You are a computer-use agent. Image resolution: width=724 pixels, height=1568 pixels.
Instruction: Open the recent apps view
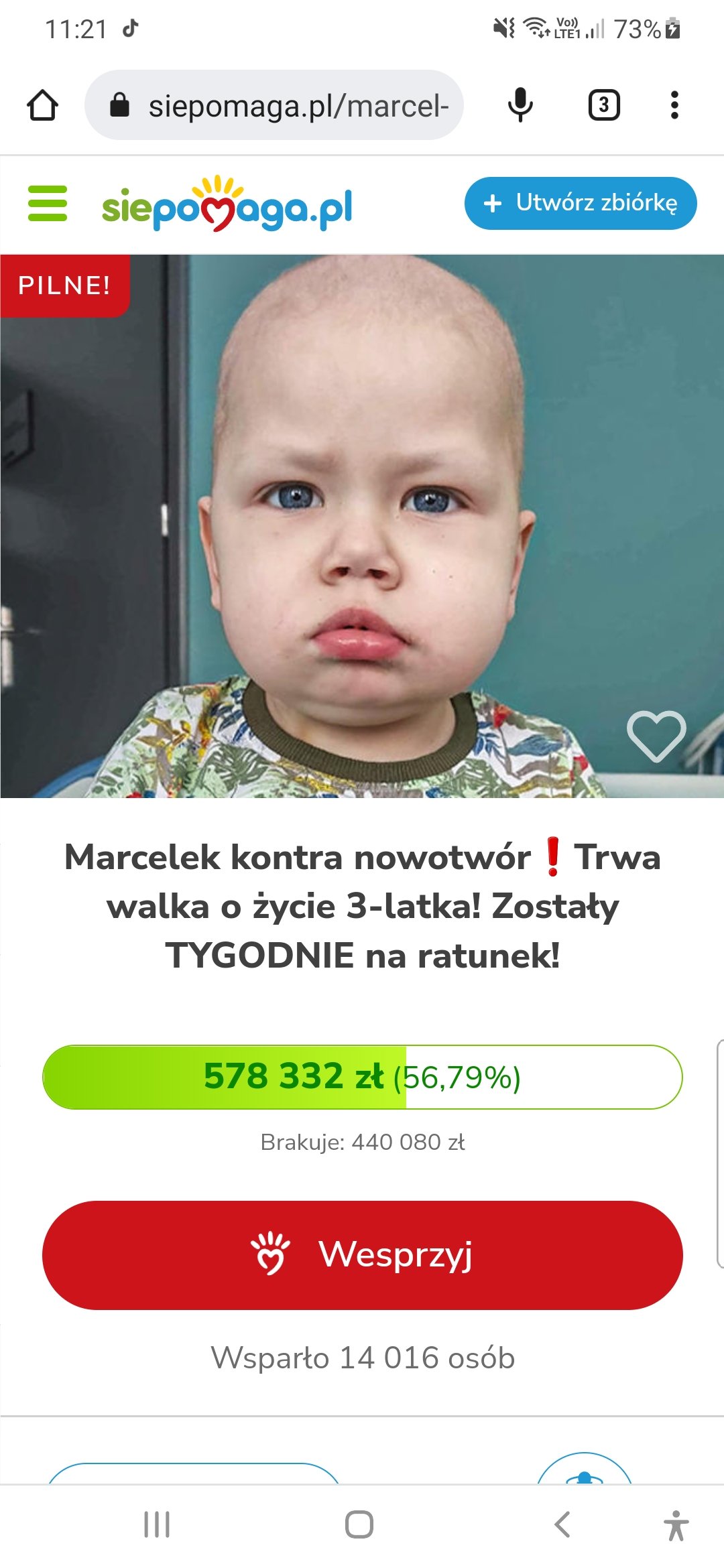(157, 1524)
